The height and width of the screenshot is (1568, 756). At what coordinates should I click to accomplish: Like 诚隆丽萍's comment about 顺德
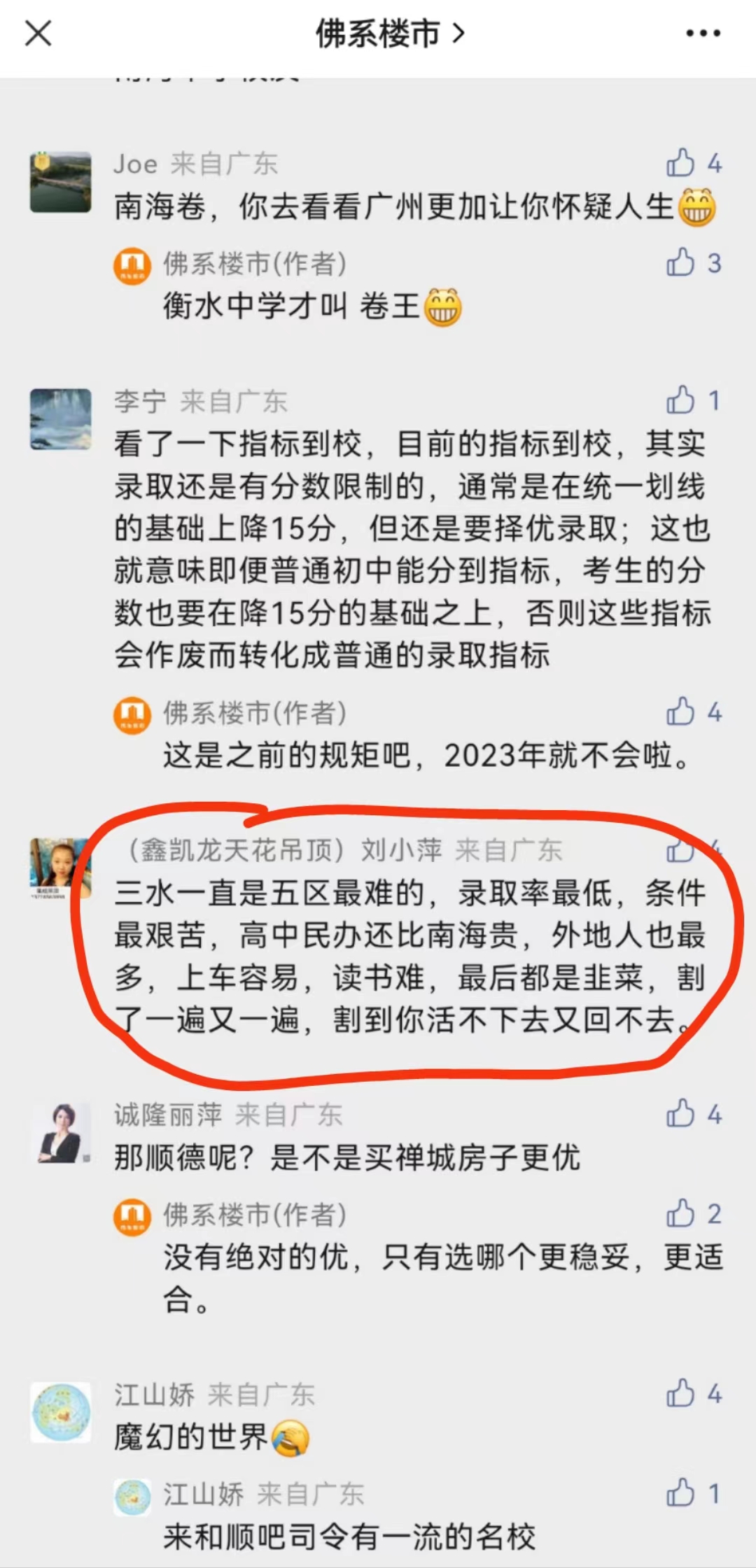tap(680, 1114)
